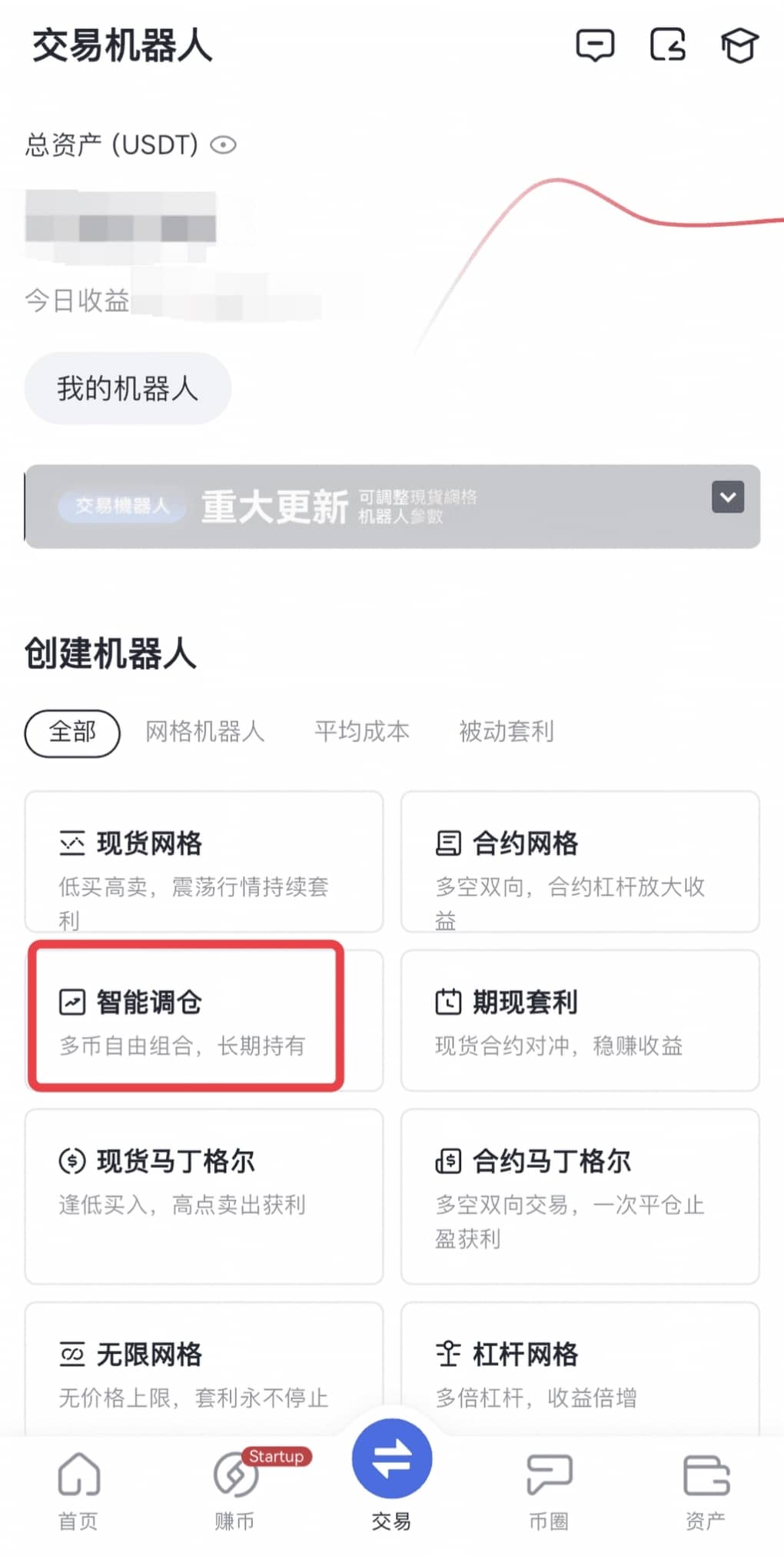
Task: Open 我的机器人 button
Action: (128, 388)
